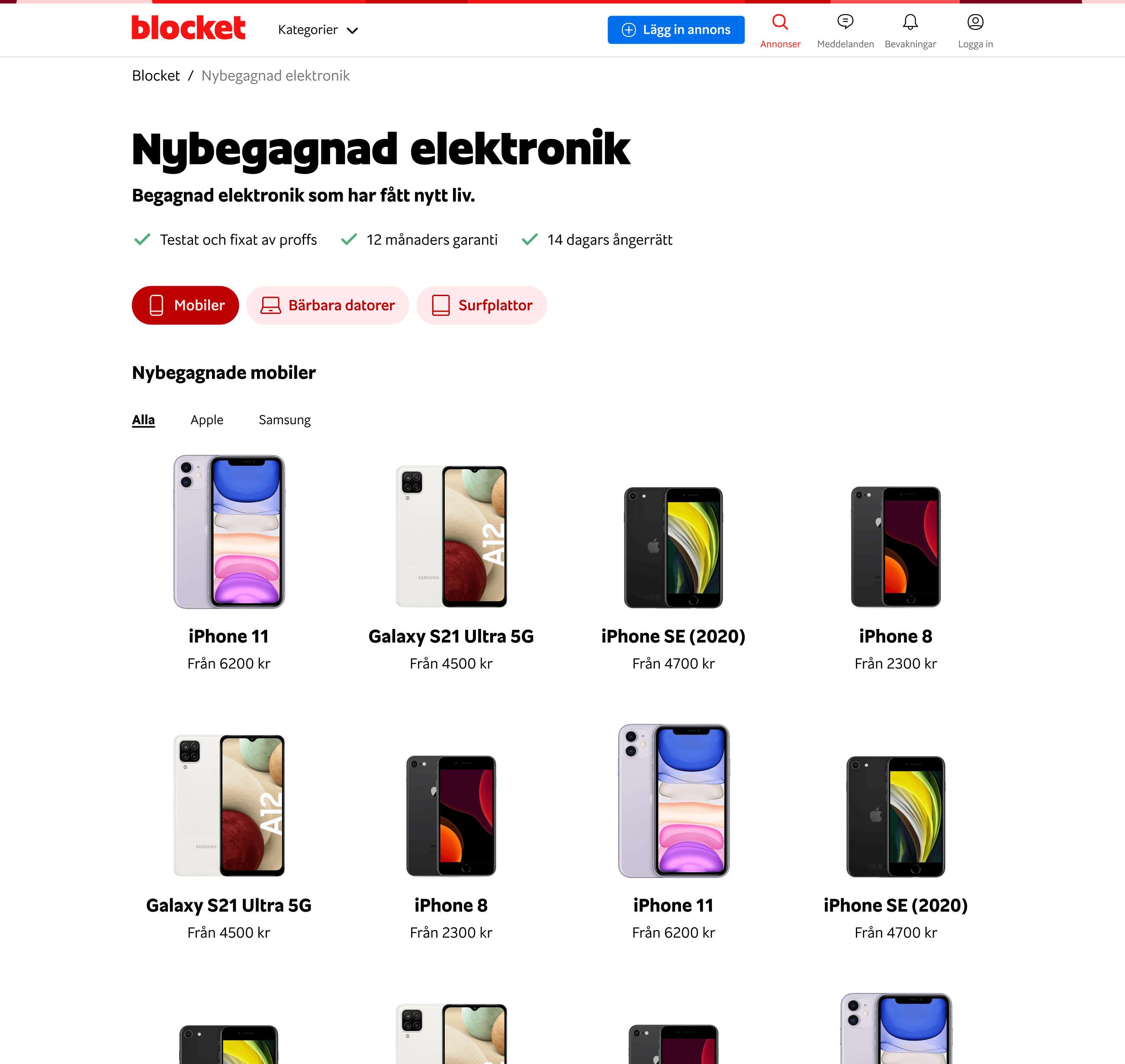Image resolution: width=1125 pixels, height=1064 pixels.
Task: Switch to Bärbara datorer chip
Action: click(327, 305)
